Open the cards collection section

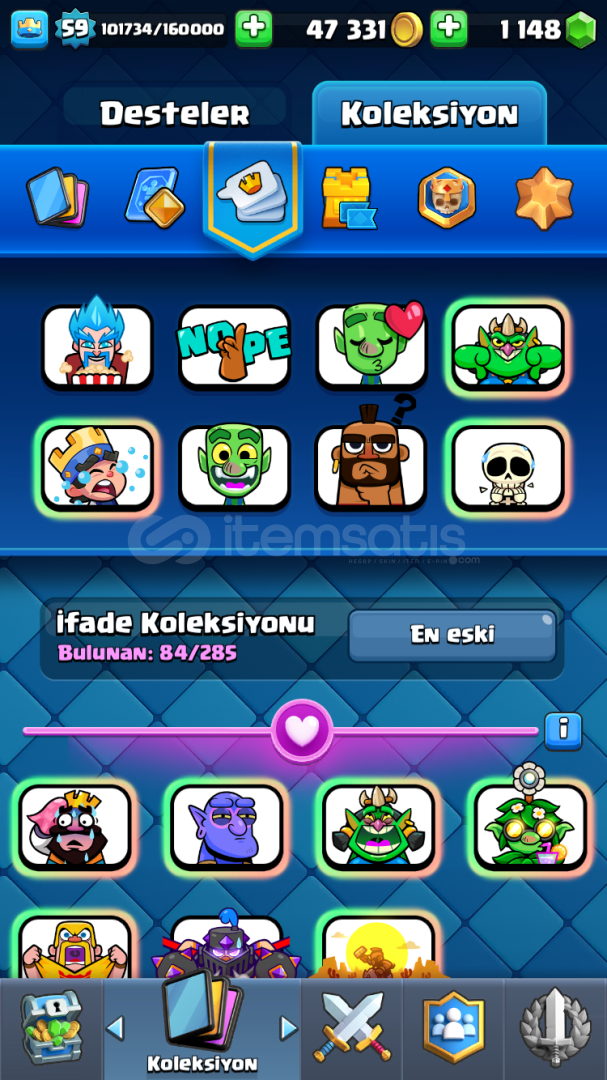coord(57,197)
